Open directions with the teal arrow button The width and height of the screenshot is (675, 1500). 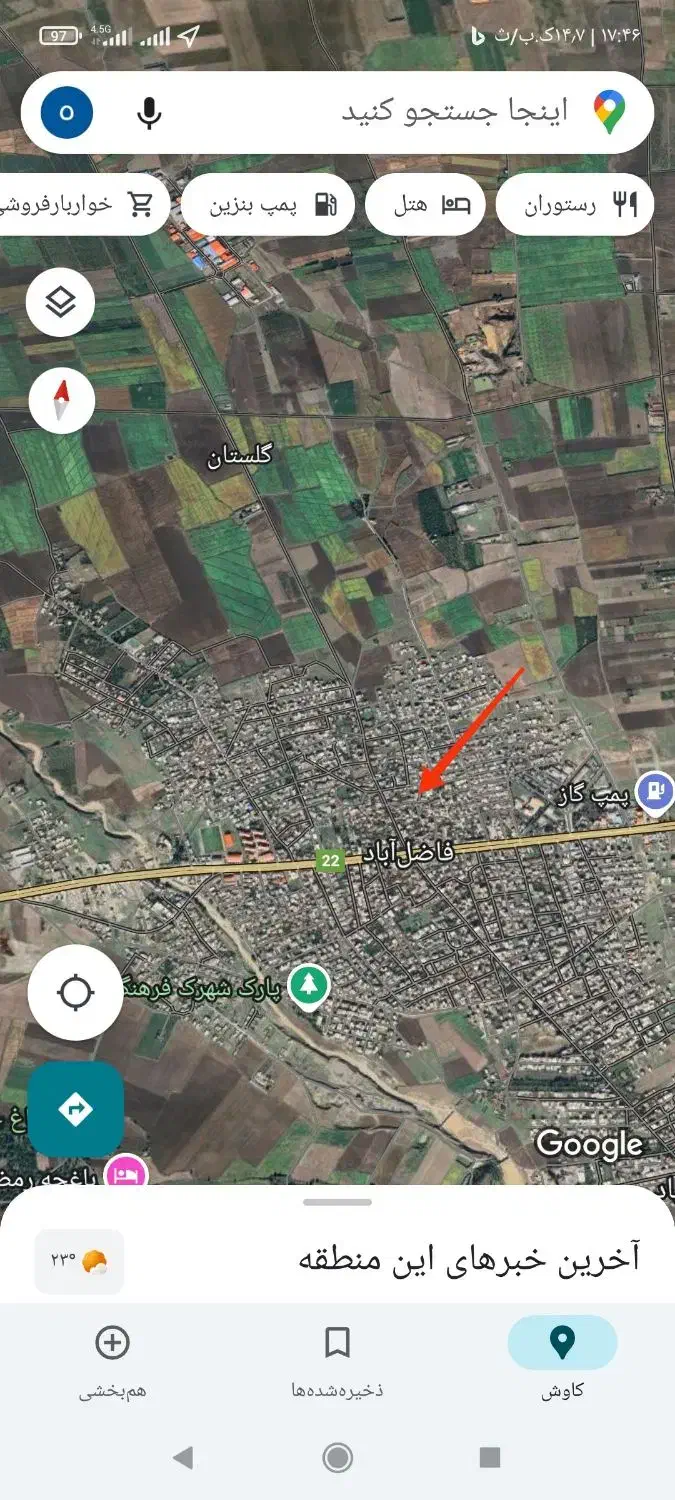point(76,1108)
